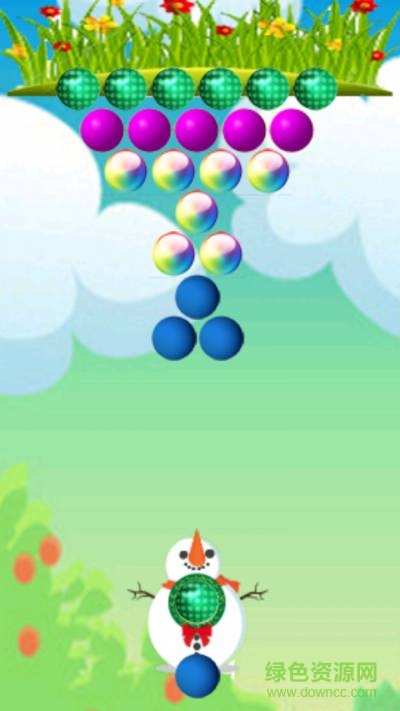This screenshot has width=400, height=711.
Task: Aim at the lone rainbow bubble between the rainbow rows
Action: coord(196,212)
